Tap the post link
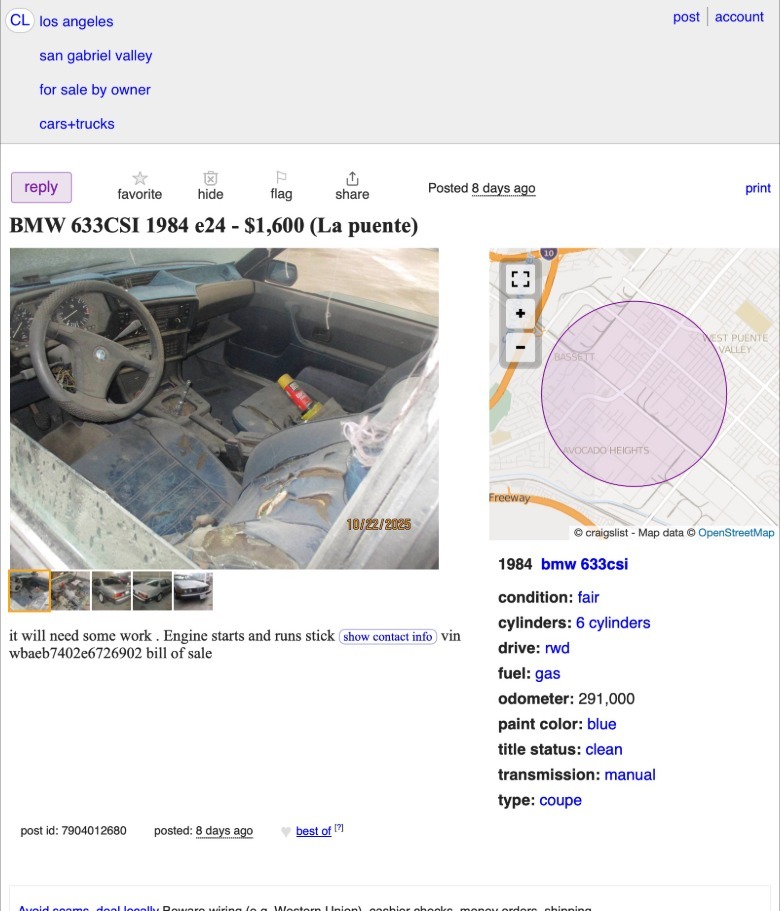 (686, 17)
